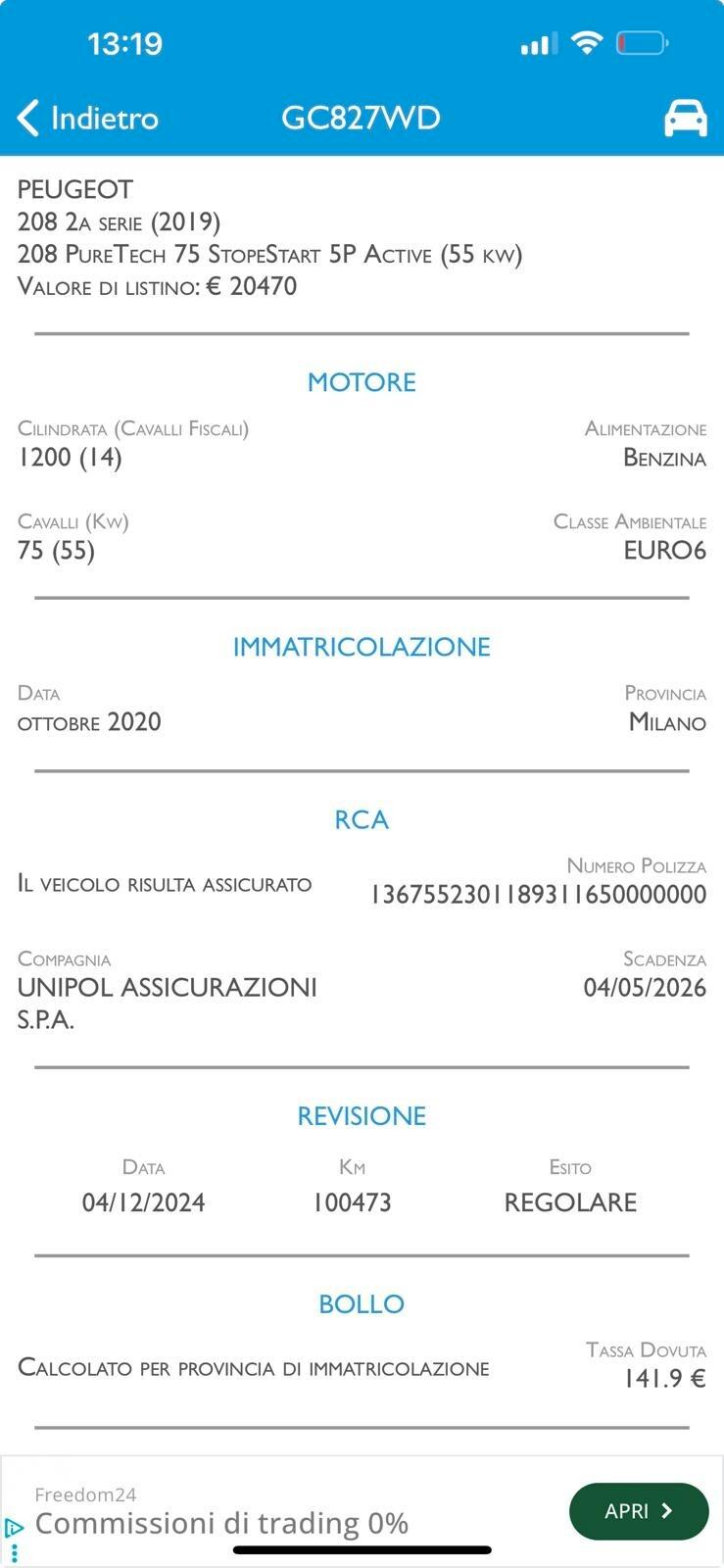The width and height of the screenshot is (724, 1568).
Task: Open the car icon in the header
Action: 685,118
